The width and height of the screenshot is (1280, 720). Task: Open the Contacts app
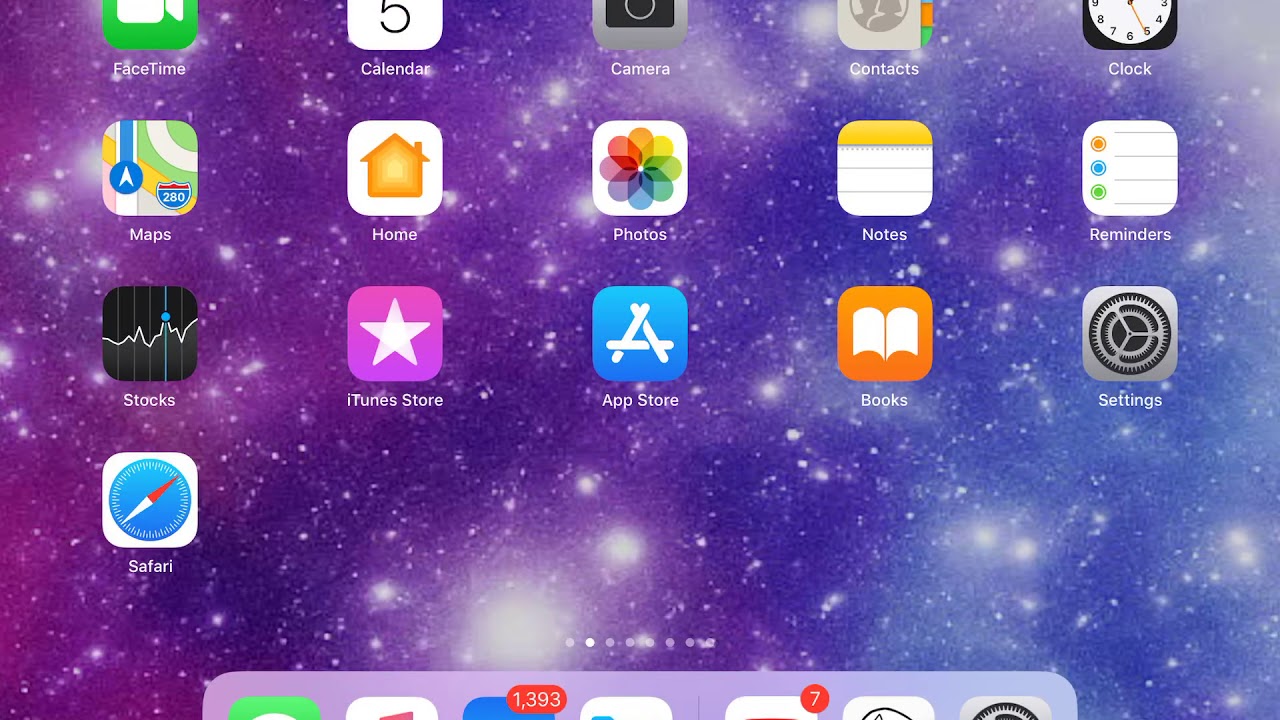(884, 24)
